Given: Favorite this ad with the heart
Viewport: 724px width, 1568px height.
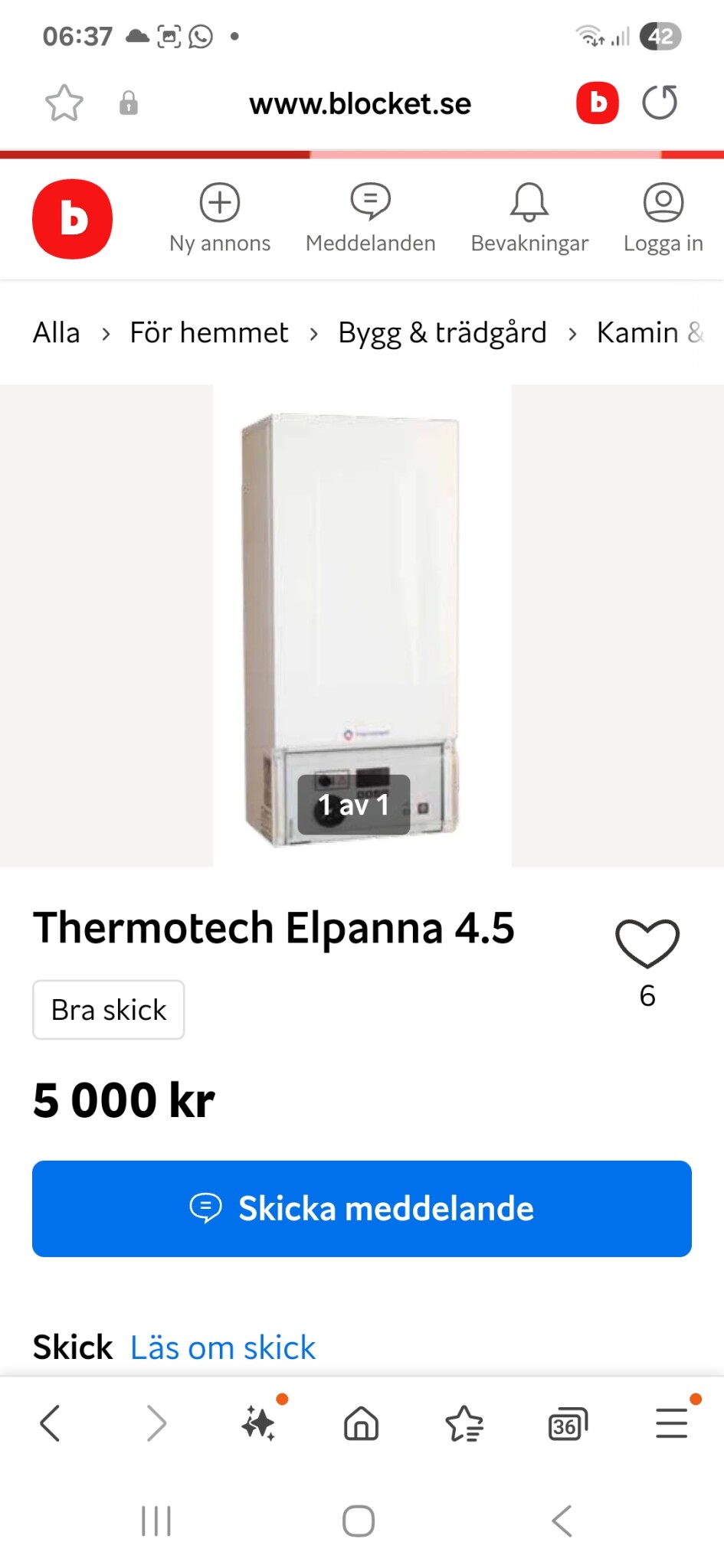Looking at the screenshot, I should click(647, 943).
